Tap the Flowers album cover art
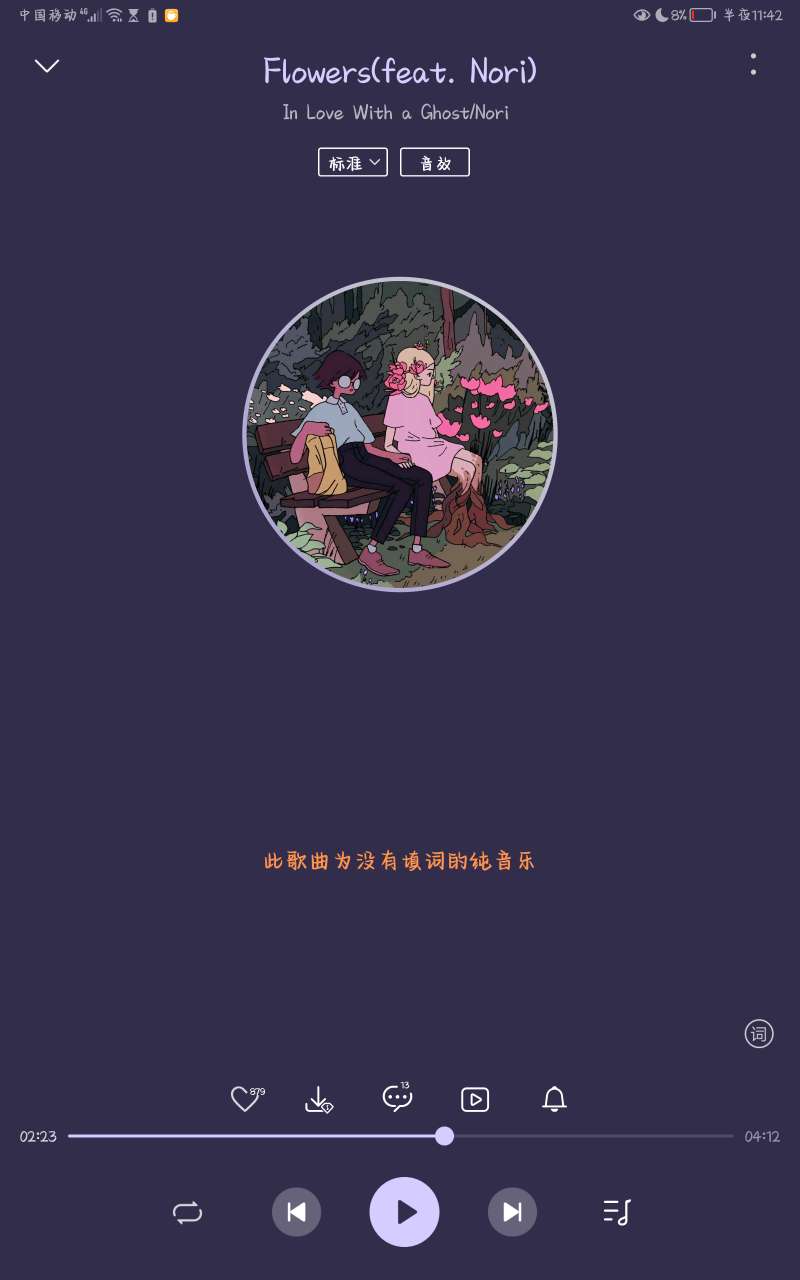Image resolution: width=800 pixels, height=1280 pixels. point(400,434)
